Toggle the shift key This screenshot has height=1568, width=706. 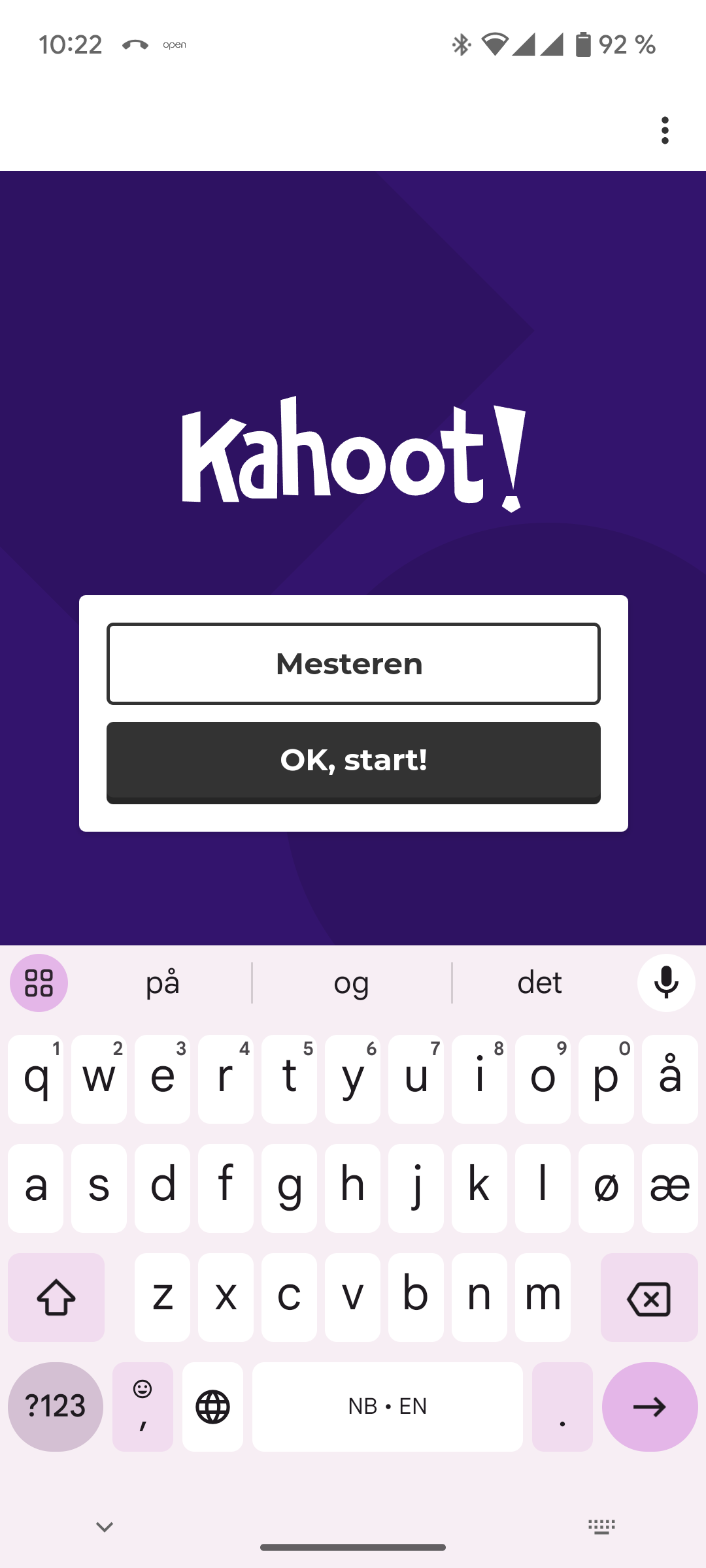[x=56, y=1298]
